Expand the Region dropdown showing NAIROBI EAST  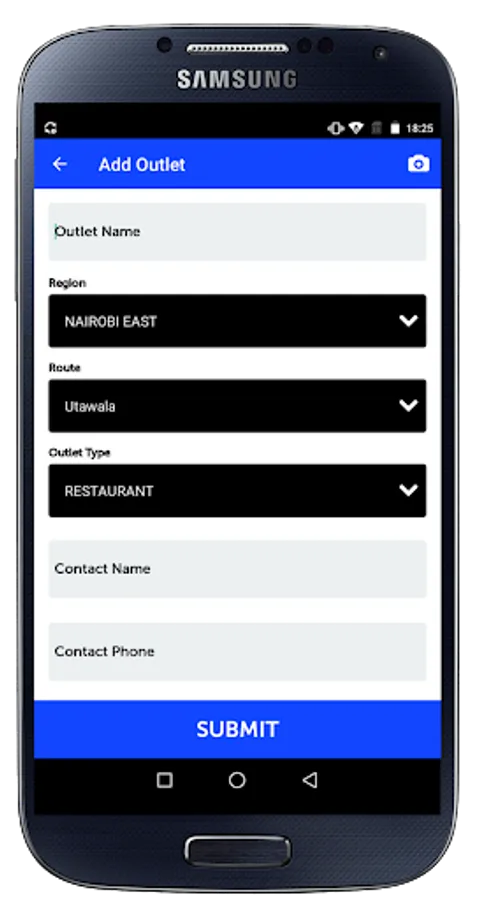(237, 321)
